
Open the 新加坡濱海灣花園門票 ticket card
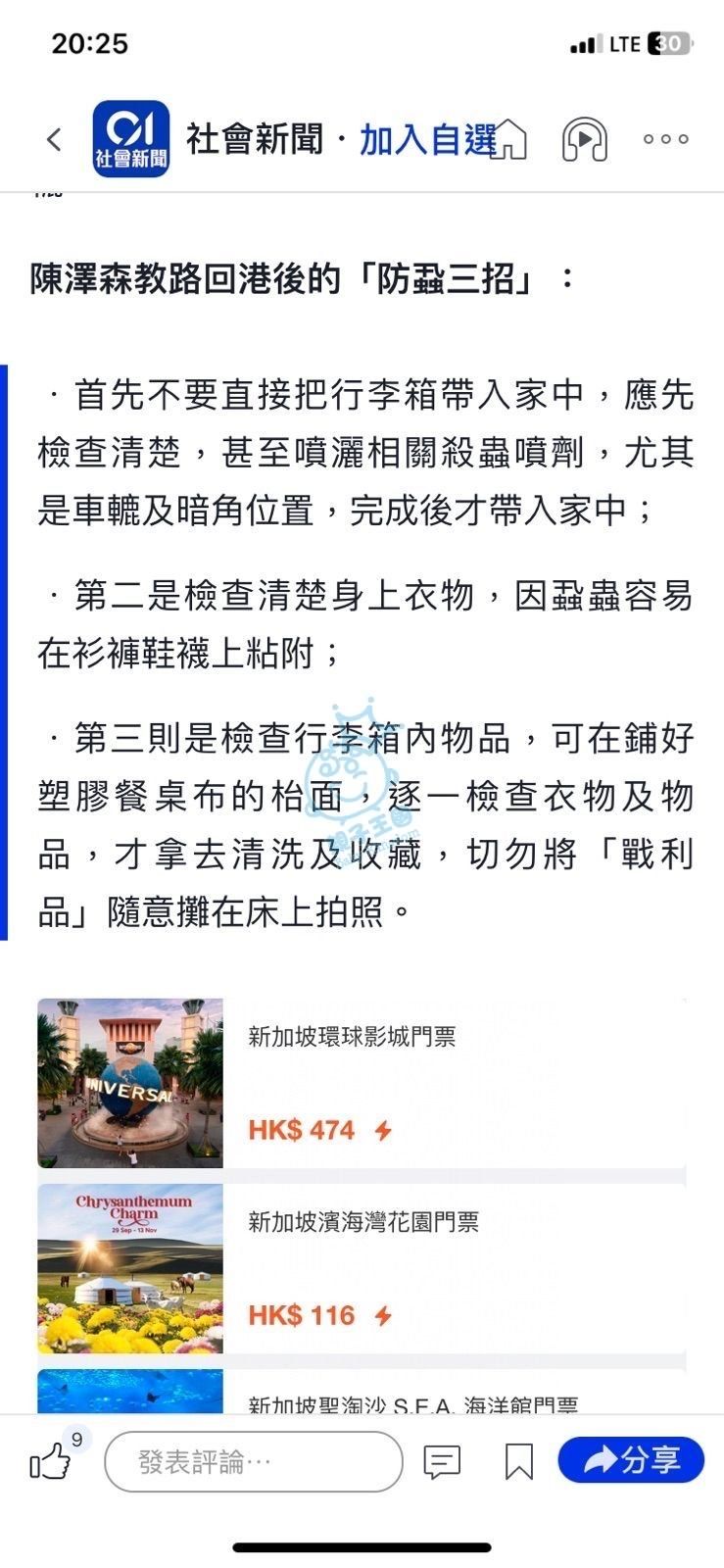point(362,1268)
